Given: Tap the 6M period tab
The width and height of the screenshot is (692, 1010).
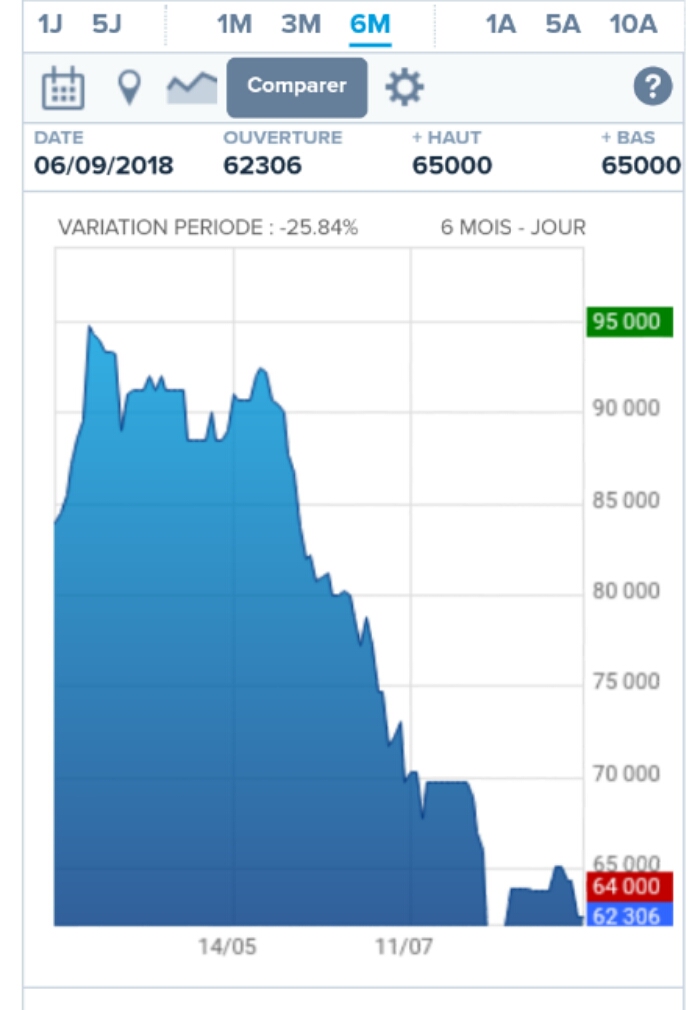Looking at the screenshot, I should coord(370,24).
